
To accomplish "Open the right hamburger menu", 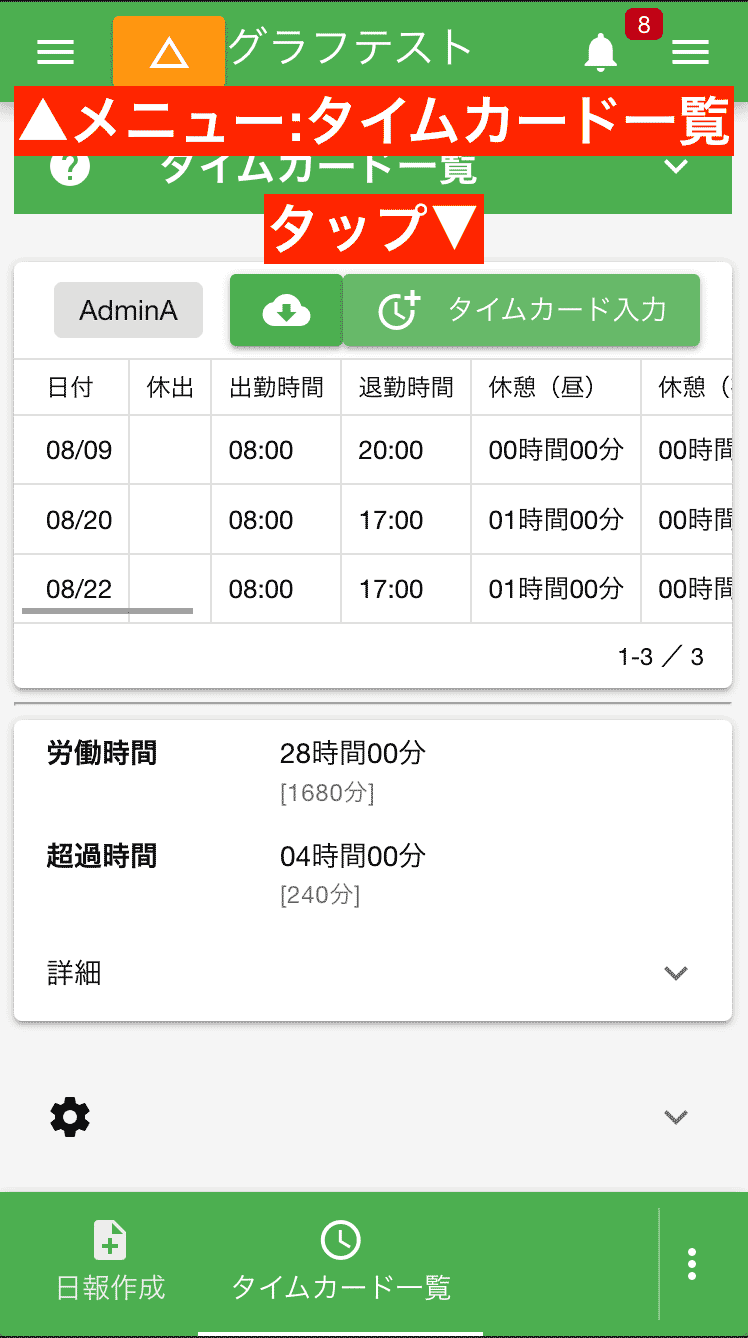I will tap(690, 51).
